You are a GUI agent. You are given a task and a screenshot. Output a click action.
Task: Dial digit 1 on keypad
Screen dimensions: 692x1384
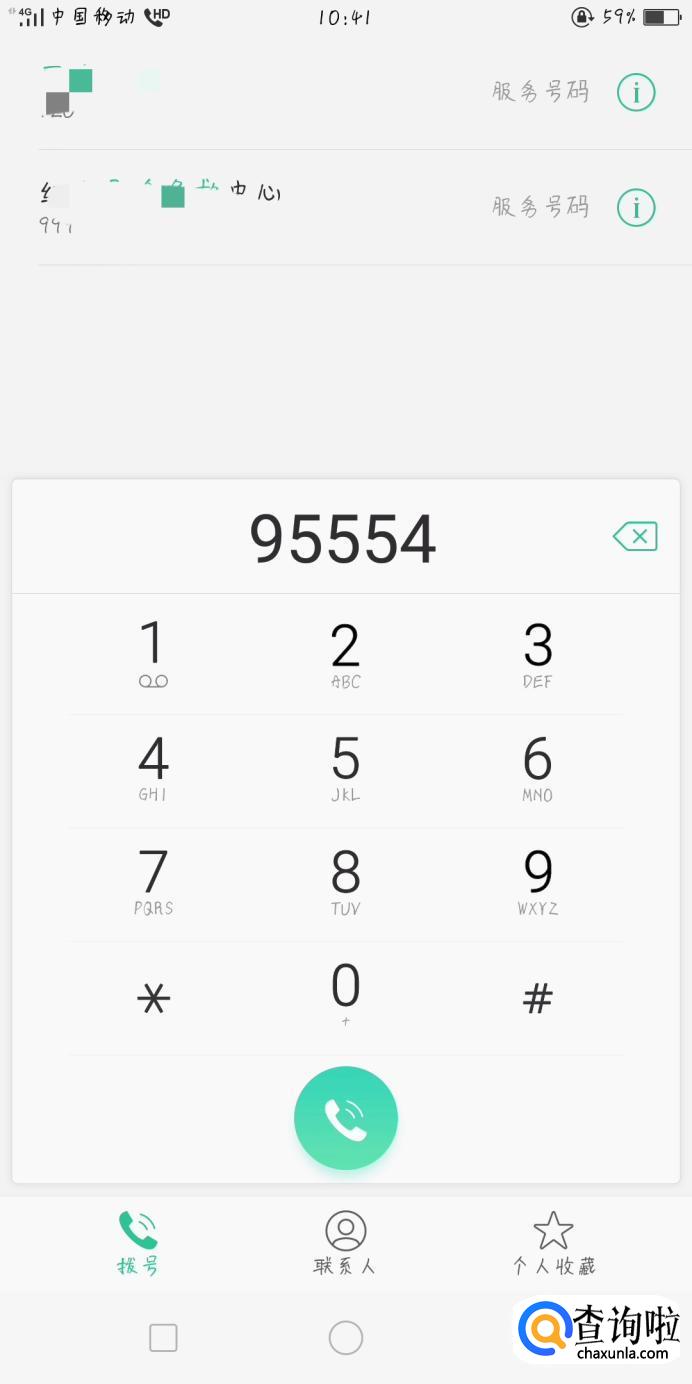coord(153,655)
